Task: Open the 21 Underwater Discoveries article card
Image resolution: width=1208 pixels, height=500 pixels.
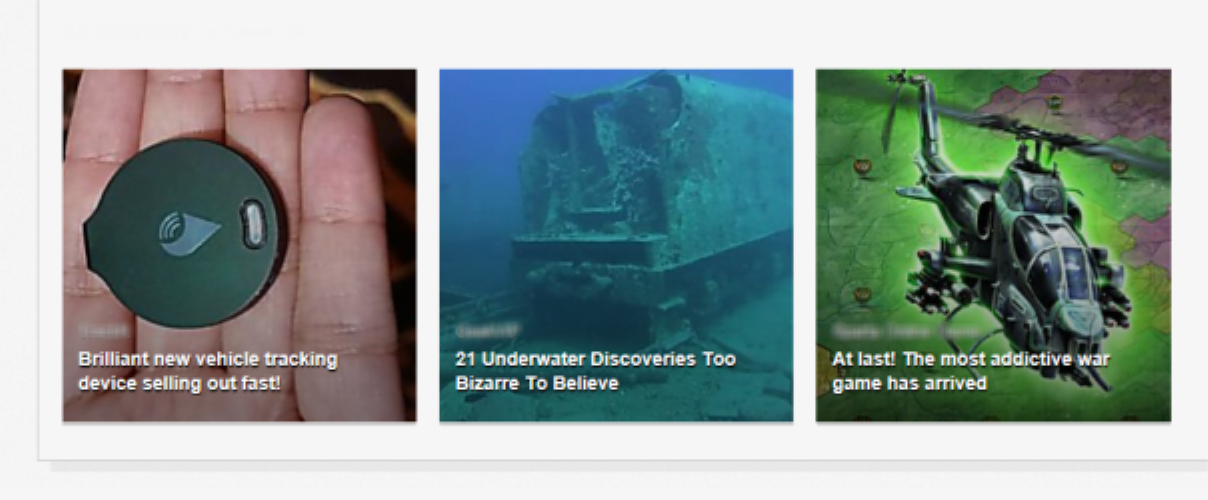Action: 616,245
